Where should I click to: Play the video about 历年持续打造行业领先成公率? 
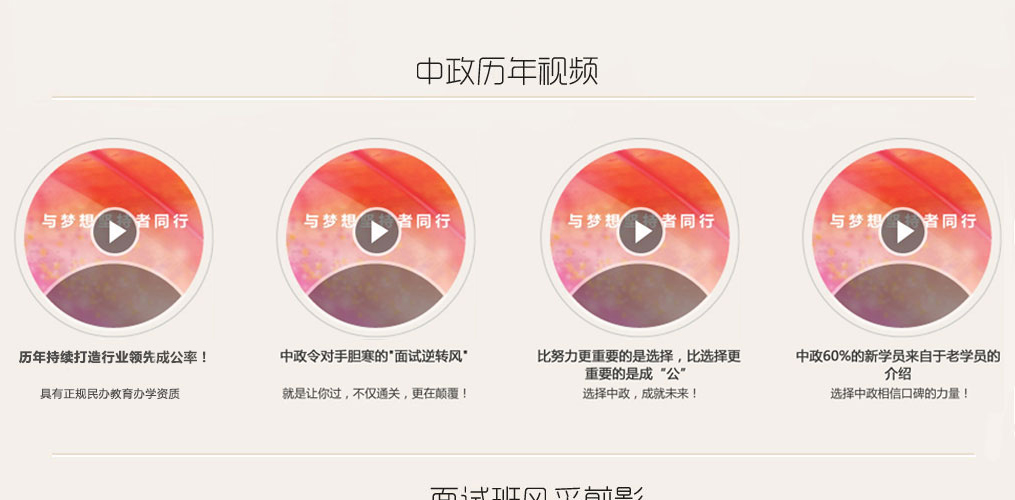114,232
